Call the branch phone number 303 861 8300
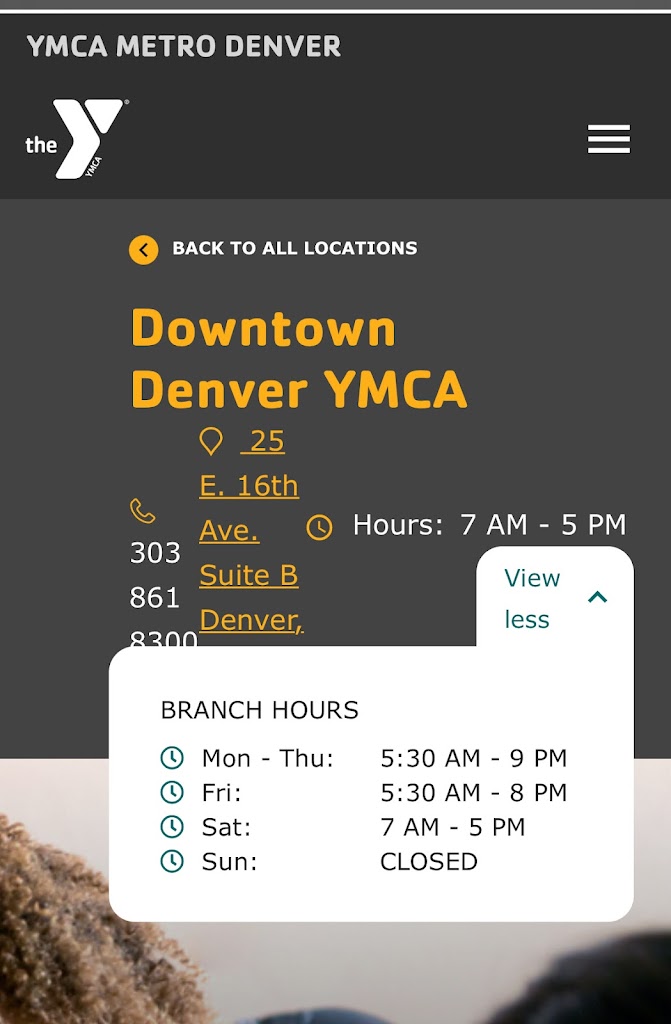 point(155,576)
